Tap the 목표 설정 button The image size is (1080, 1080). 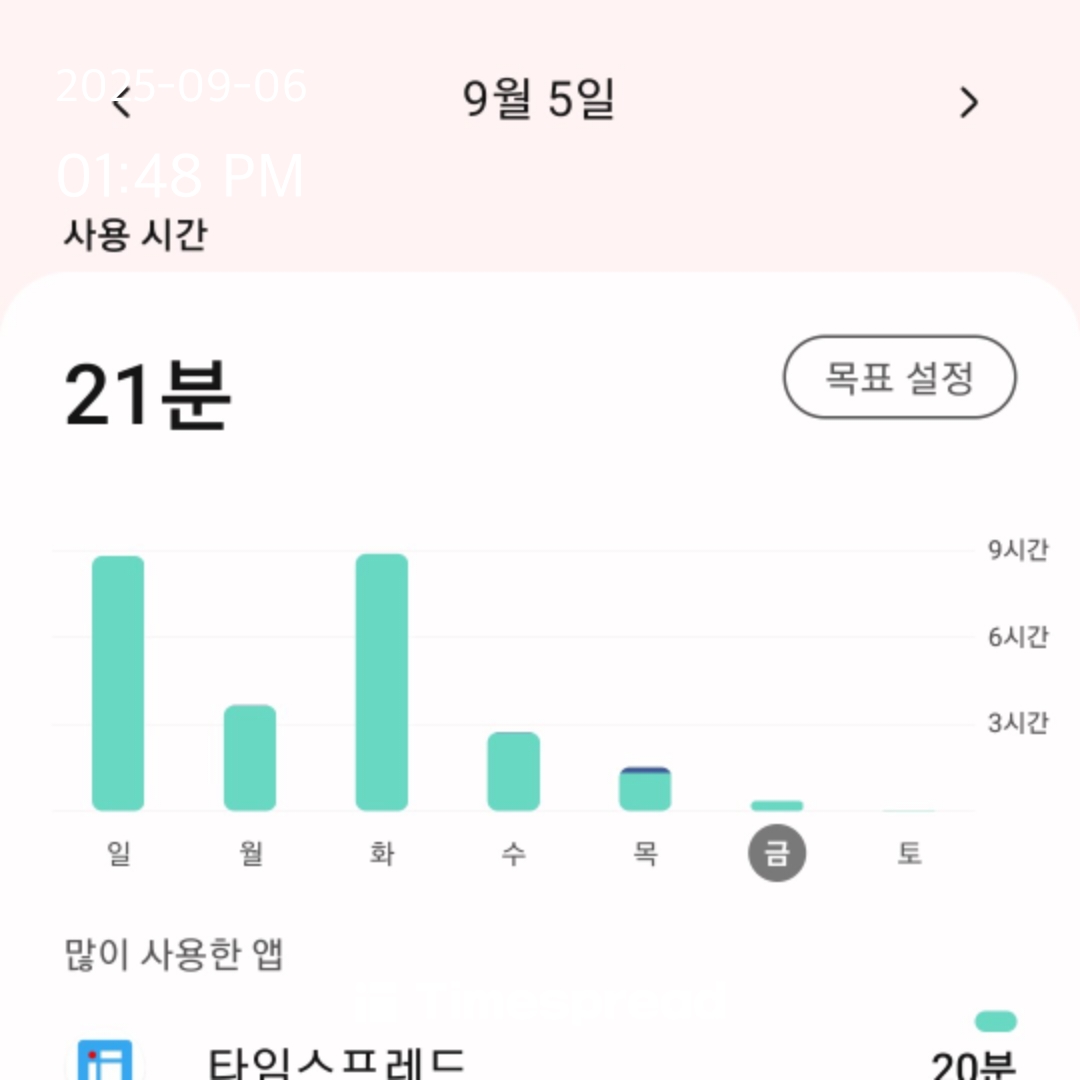[899, 377]
